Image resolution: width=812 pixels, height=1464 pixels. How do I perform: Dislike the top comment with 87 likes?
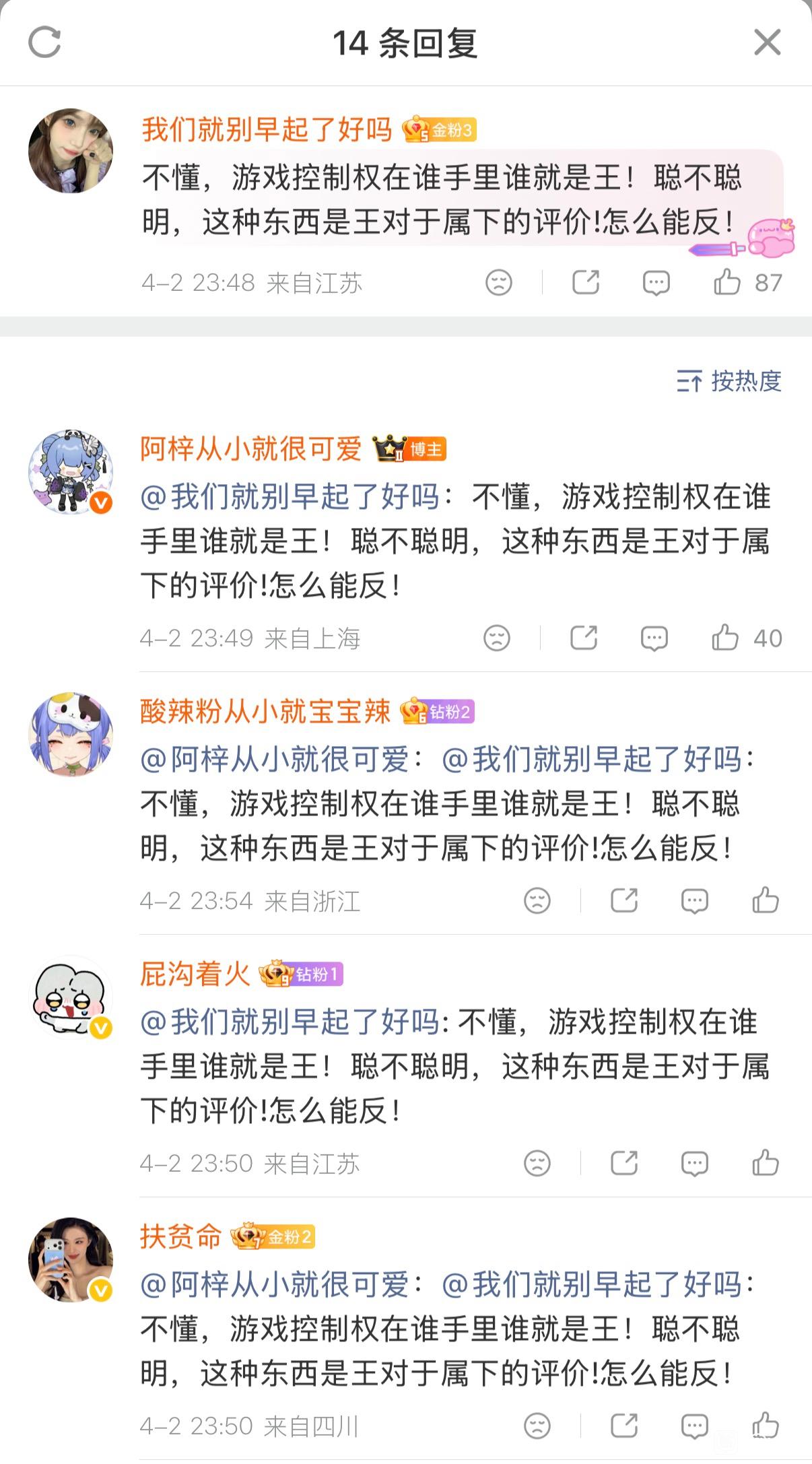(x=499, y=283)
